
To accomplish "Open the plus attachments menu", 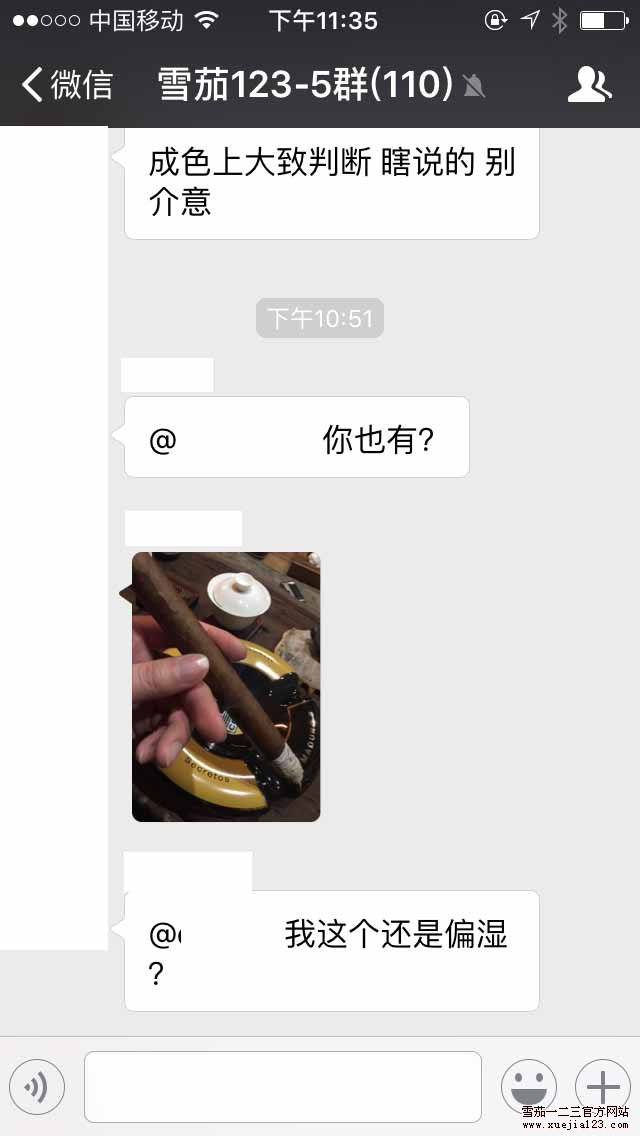I will [x=603, y=1086].
